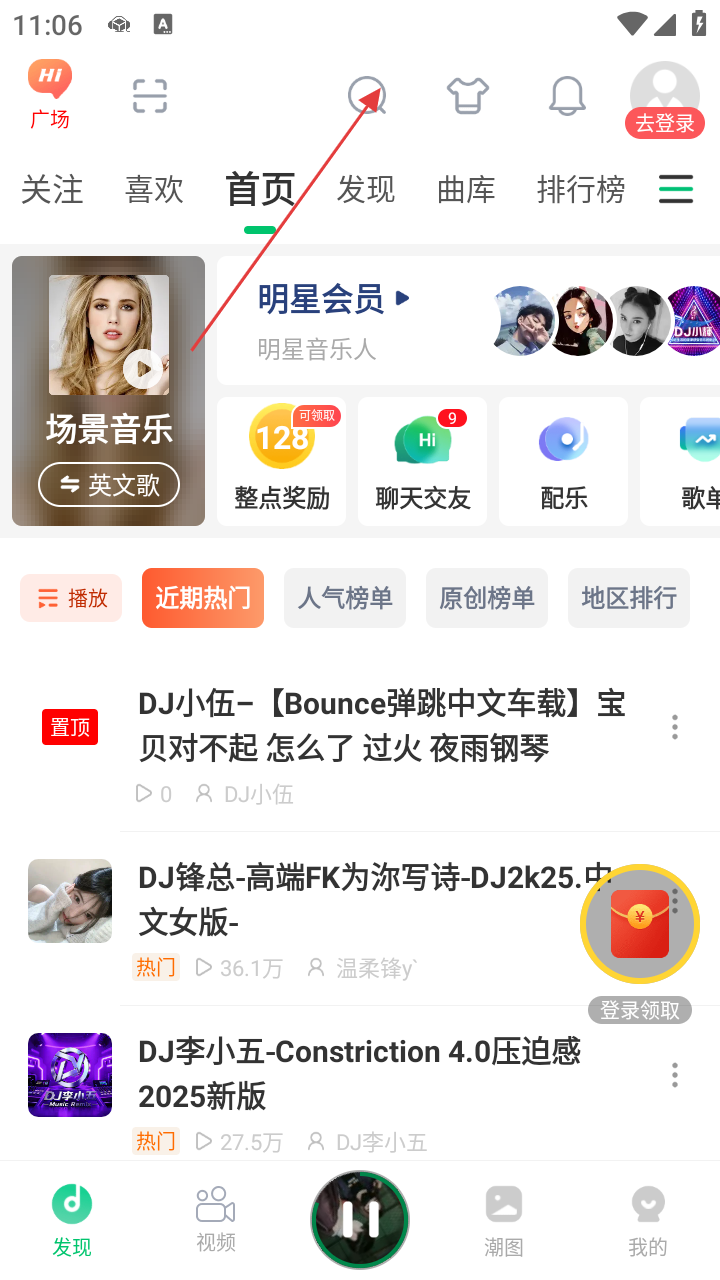Open the search icon in top bar

pyautogui.click(x=366, y=96)
